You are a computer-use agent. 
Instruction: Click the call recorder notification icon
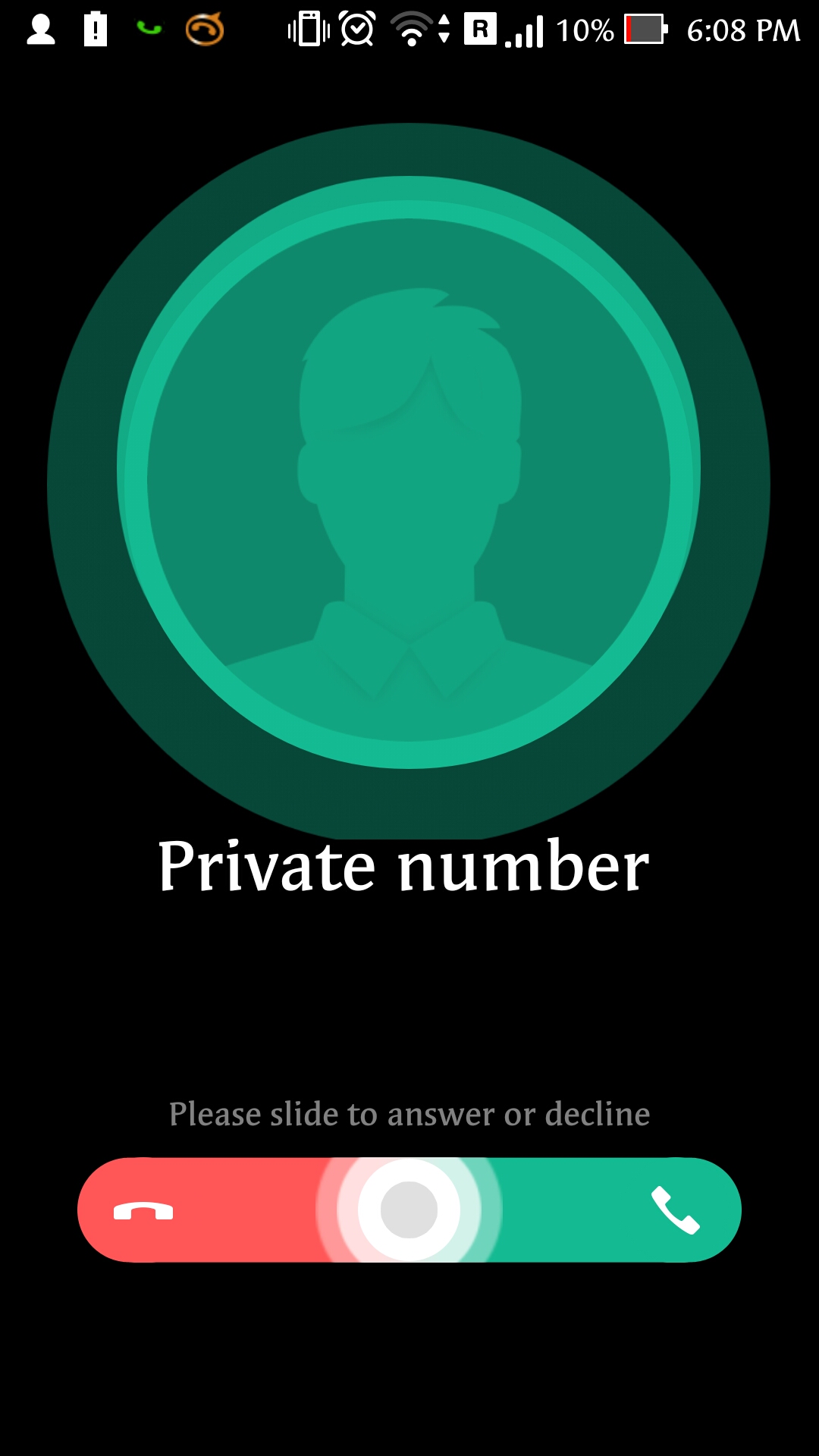click(x=203, y=30)
